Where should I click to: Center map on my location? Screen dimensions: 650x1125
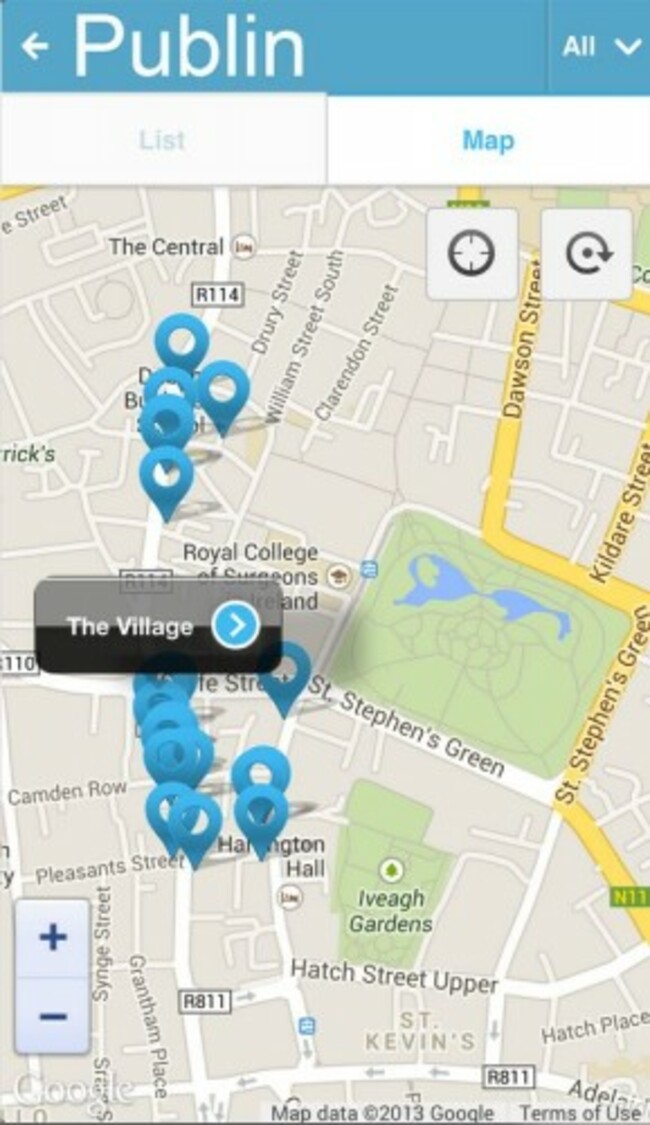click(472, 254)
